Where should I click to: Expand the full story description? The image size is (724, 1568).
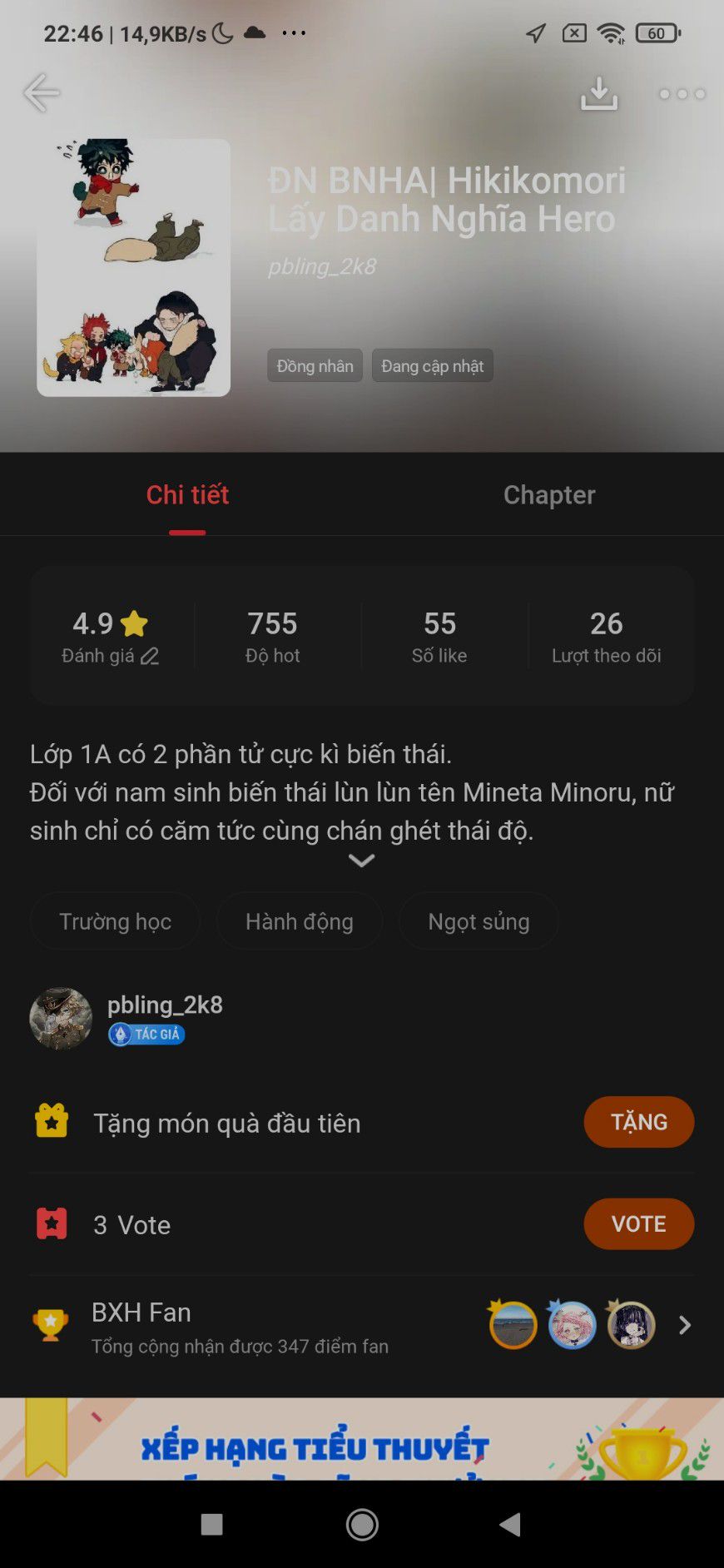(361, 861)
